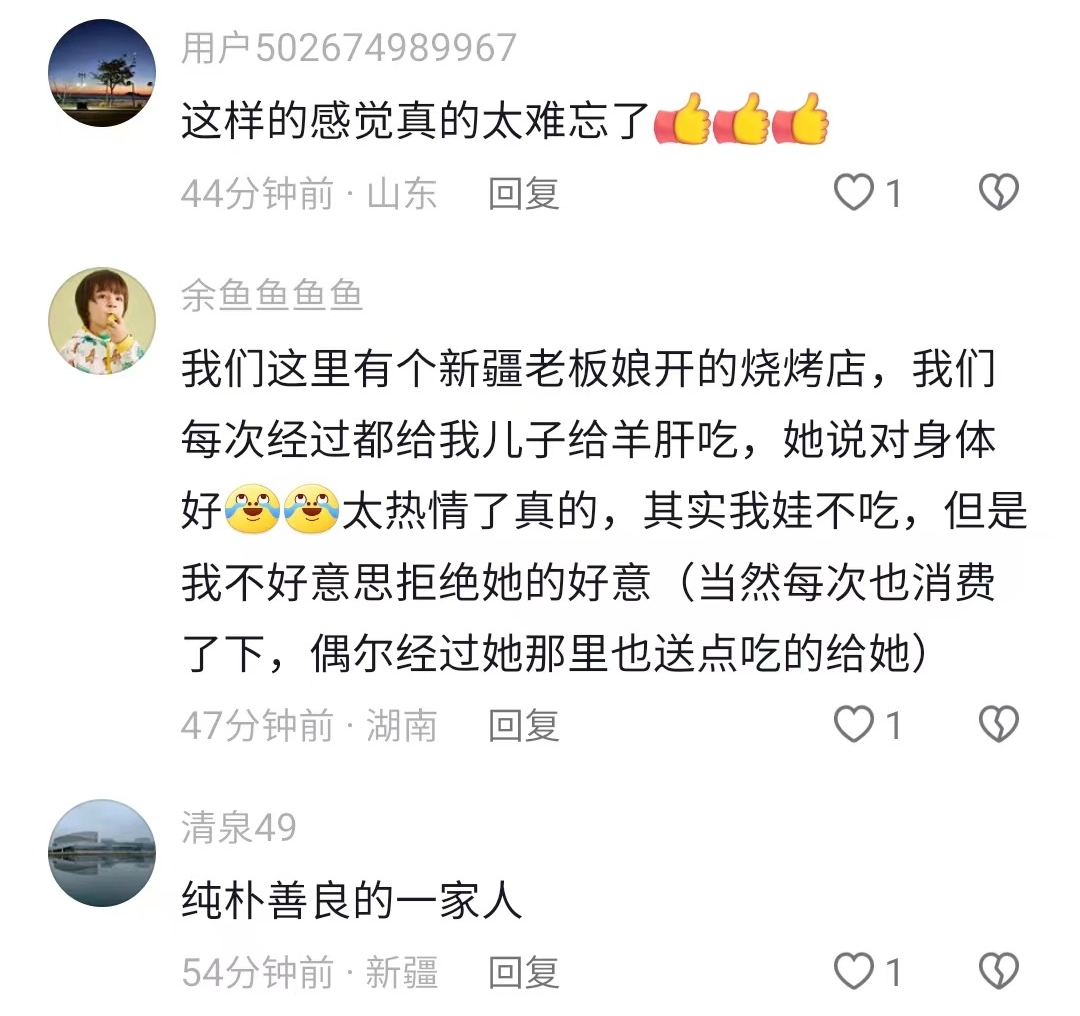Open 余鱼鱼鱼鱼's profile avatar
Viewport: 1080px width, 1016px height.
click(x=102, y=321)
